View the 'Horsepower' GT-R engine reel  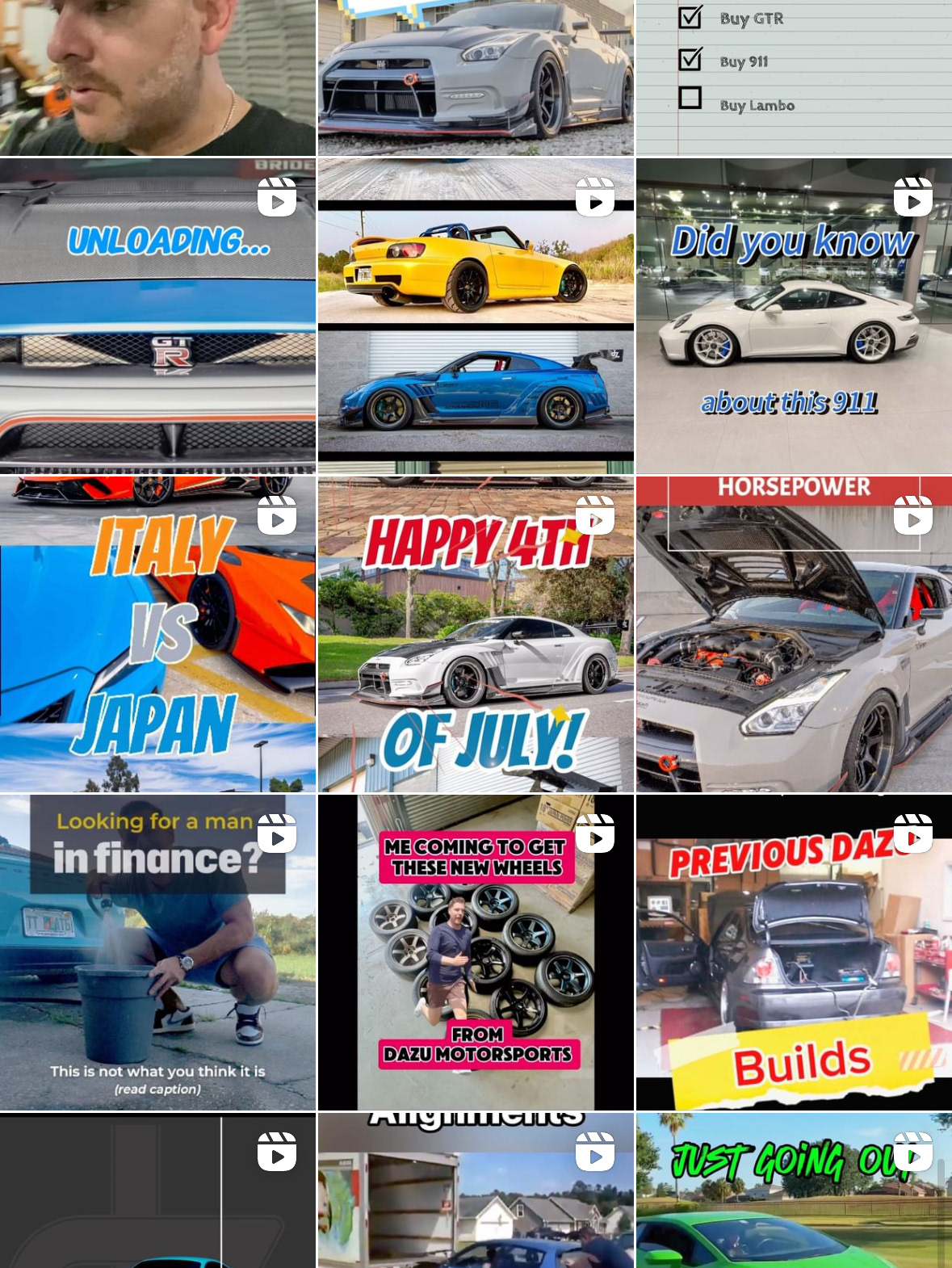[x=794, y=634]
